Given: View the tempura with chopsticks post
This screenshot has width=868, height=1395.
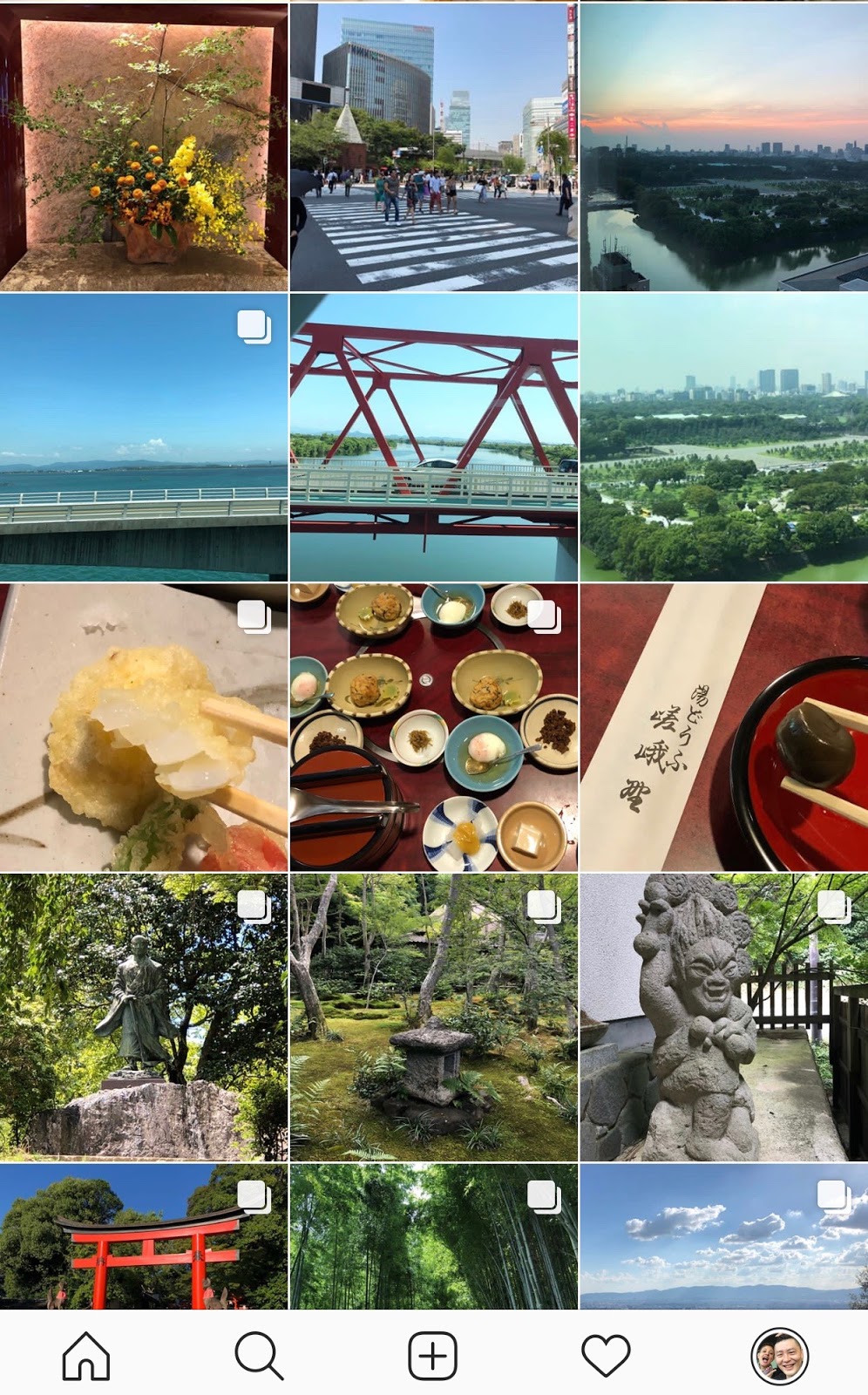Looking at the screenshot, I should 144,727.
